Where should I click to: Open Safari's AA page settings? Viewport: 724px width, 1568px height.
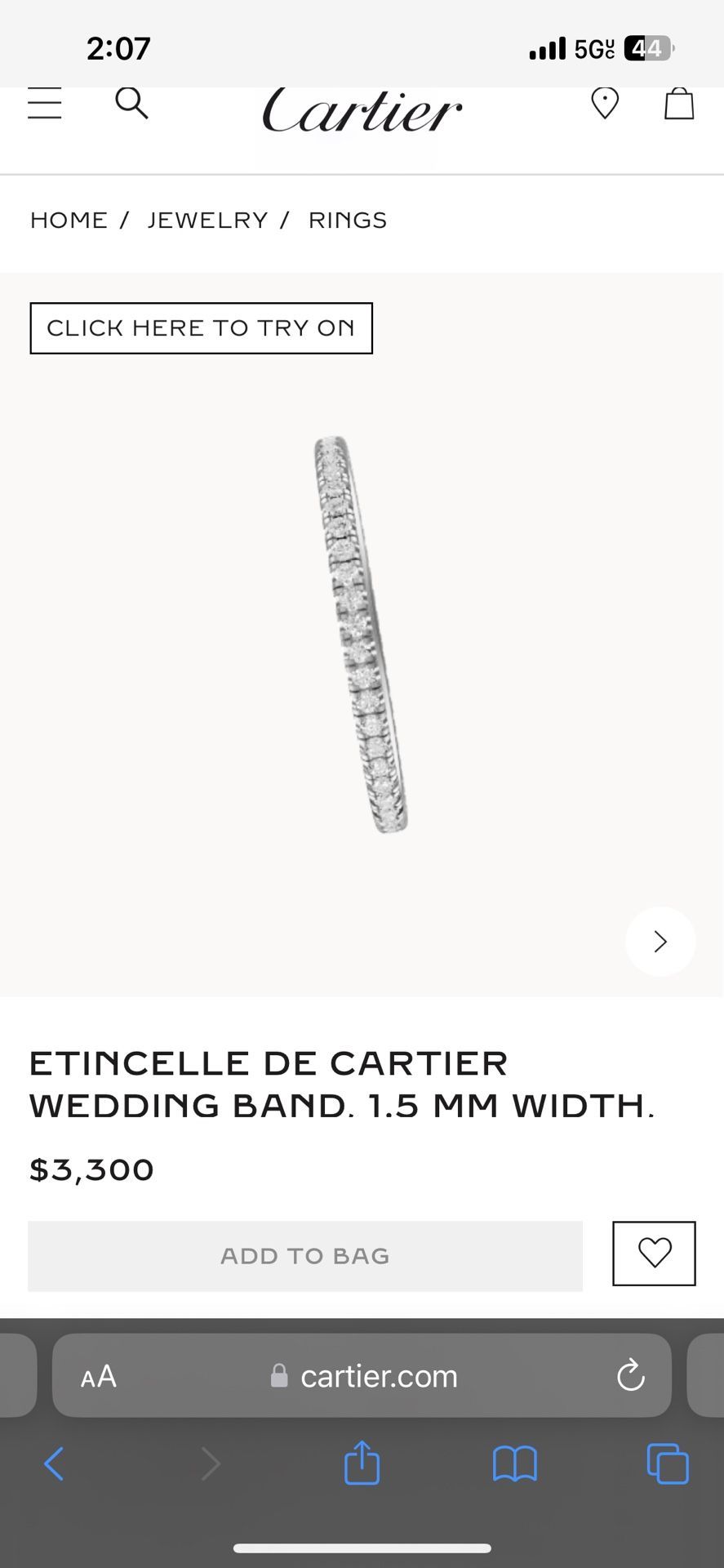[99, 1377]
